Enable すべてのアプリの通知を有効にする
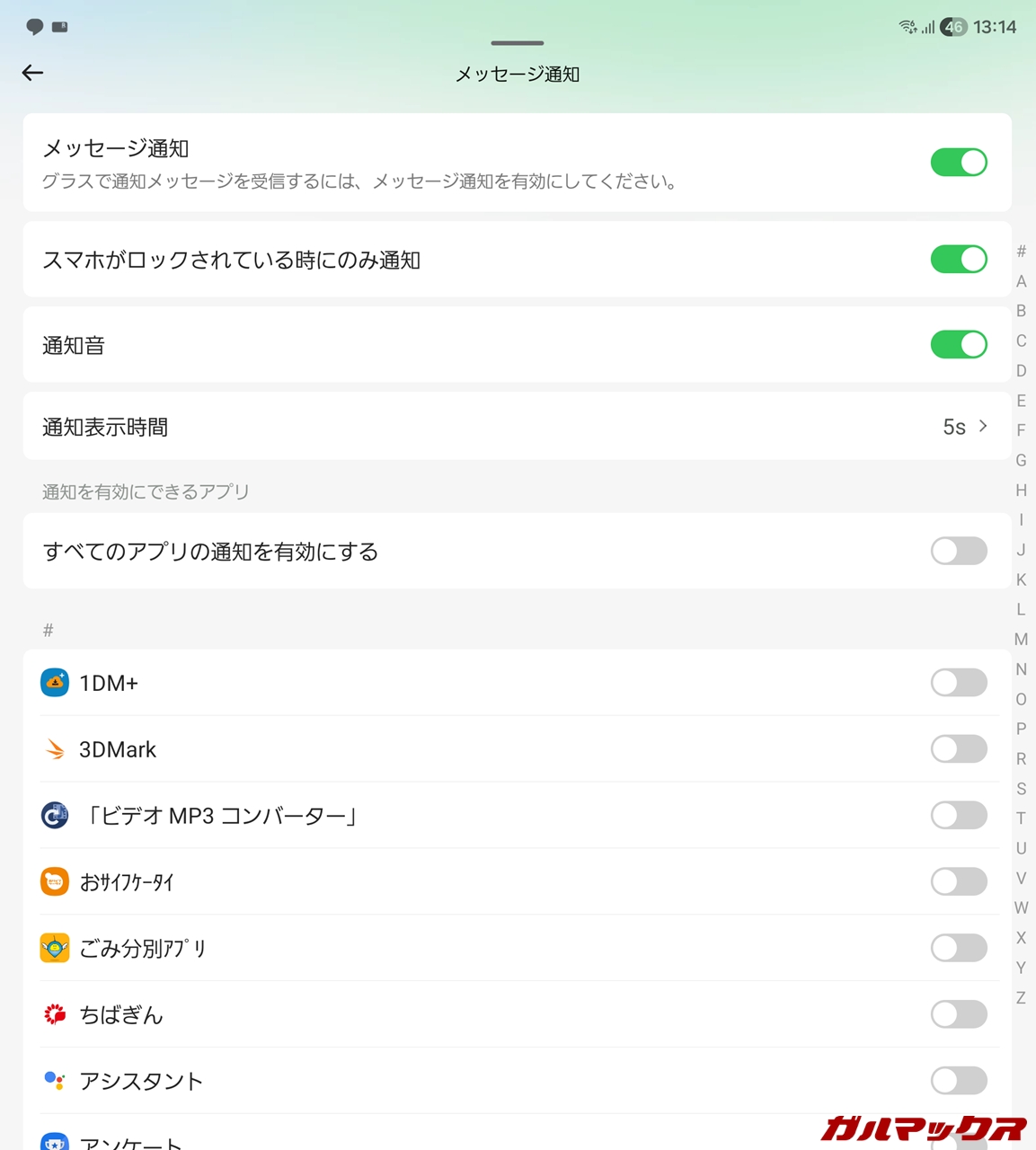The height and width of the screenshot is (1150, 1036). tap(958, 551)
